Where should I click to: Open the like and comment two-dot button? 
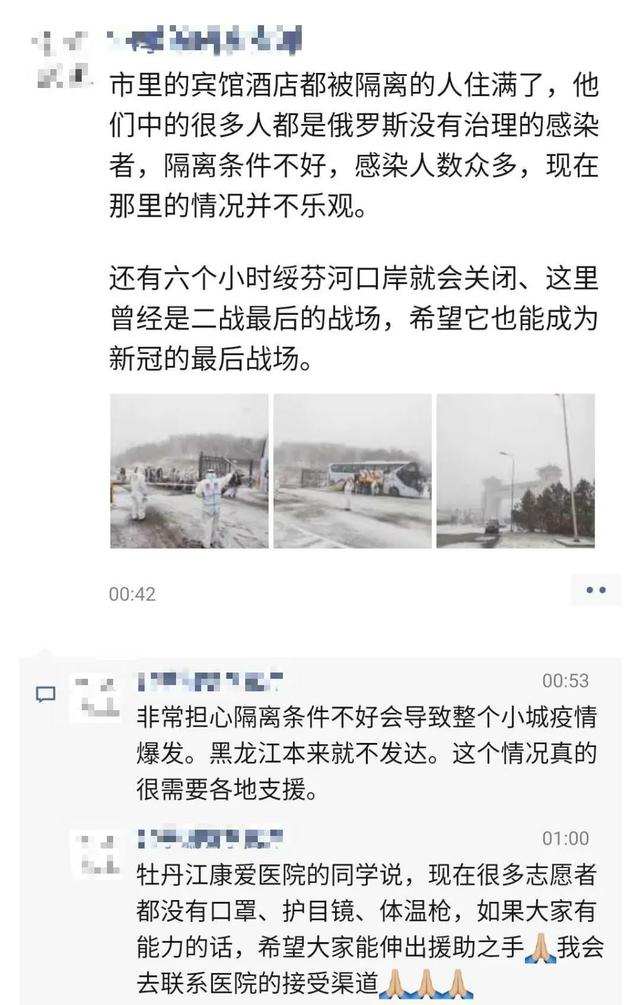point(596,591)
